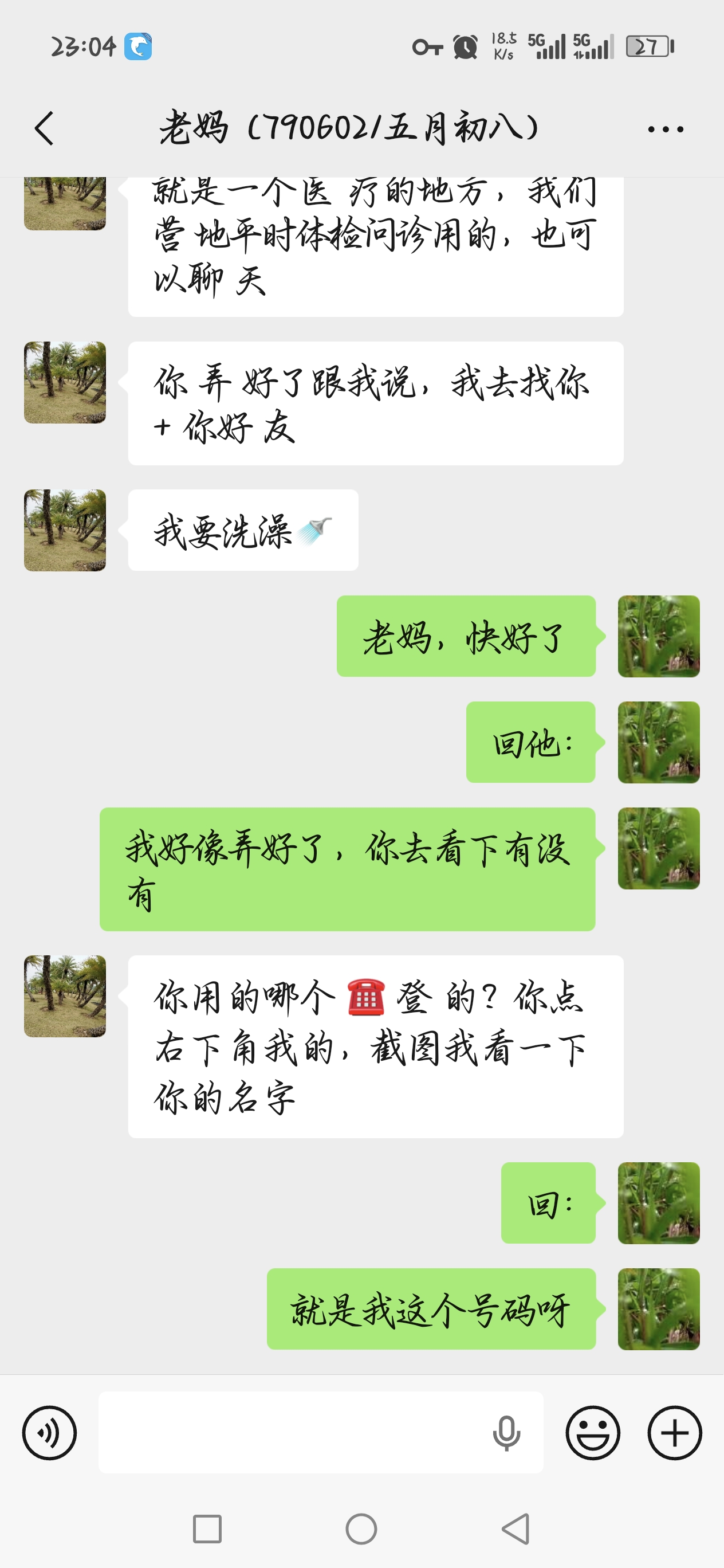Tap the system home button
This screenshot has height=1568, width=724.
pyautogui.click(x=361, y=1528)
